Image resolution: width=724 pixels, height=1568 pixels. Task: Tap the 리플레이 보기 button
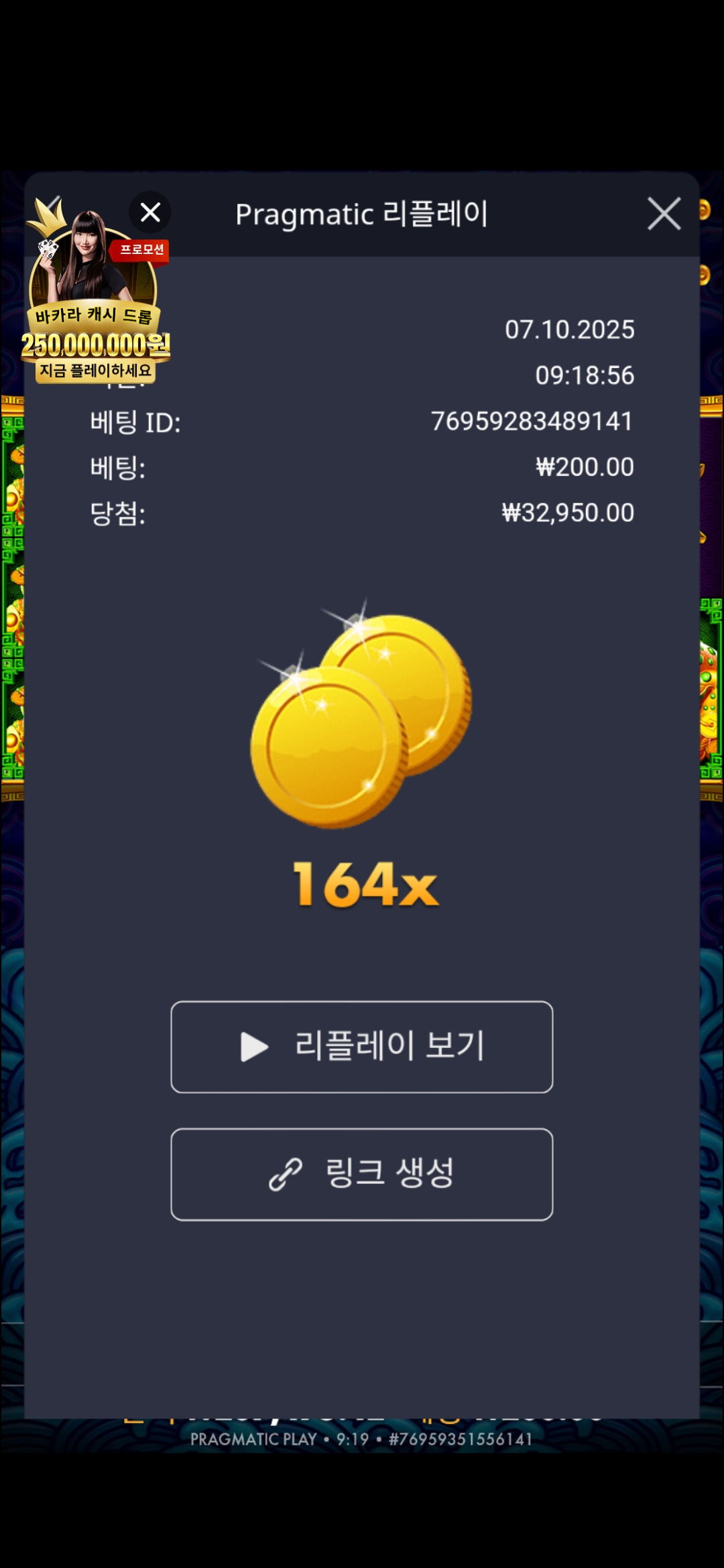pos(362,1047)
